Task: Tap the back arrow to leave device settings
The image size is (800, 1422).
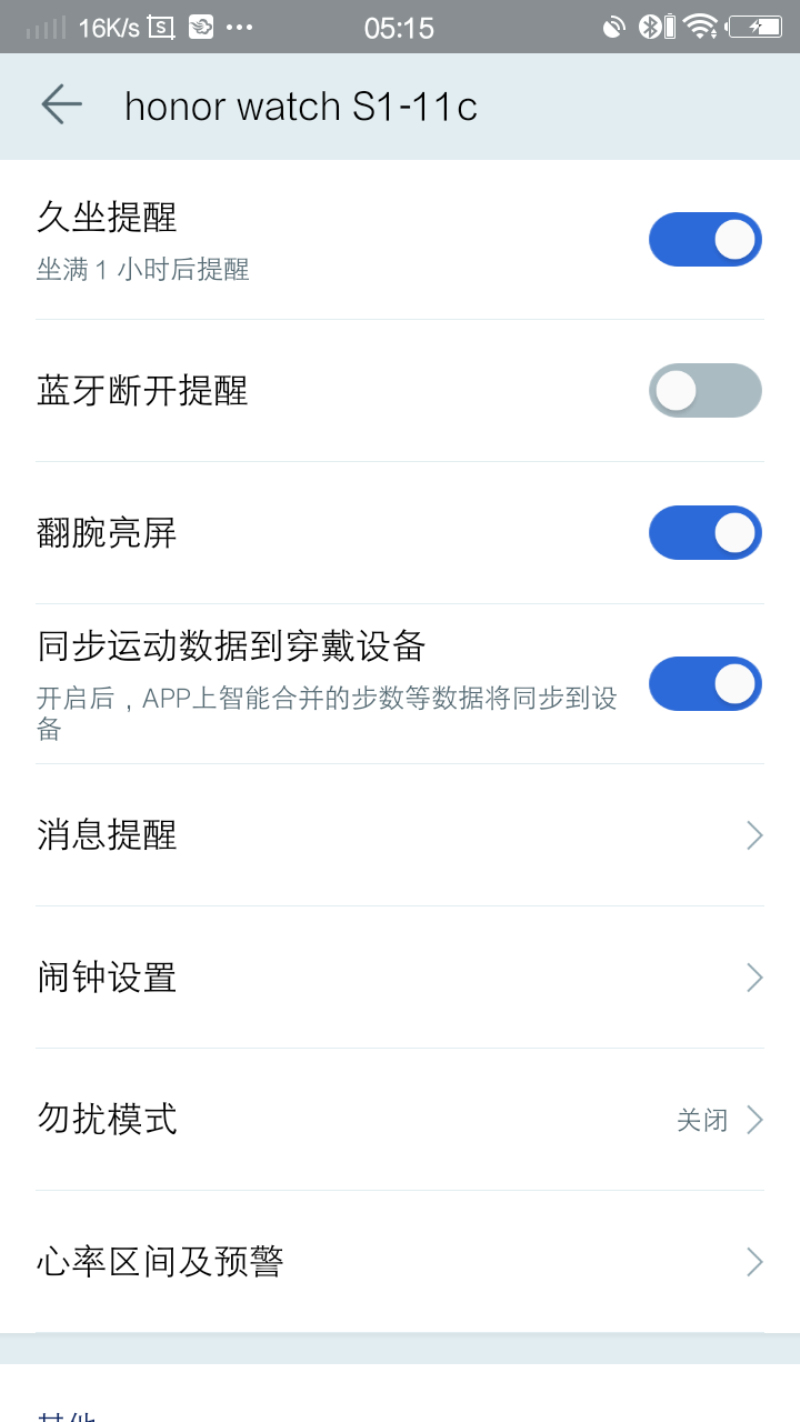Action: pos(60,104)
